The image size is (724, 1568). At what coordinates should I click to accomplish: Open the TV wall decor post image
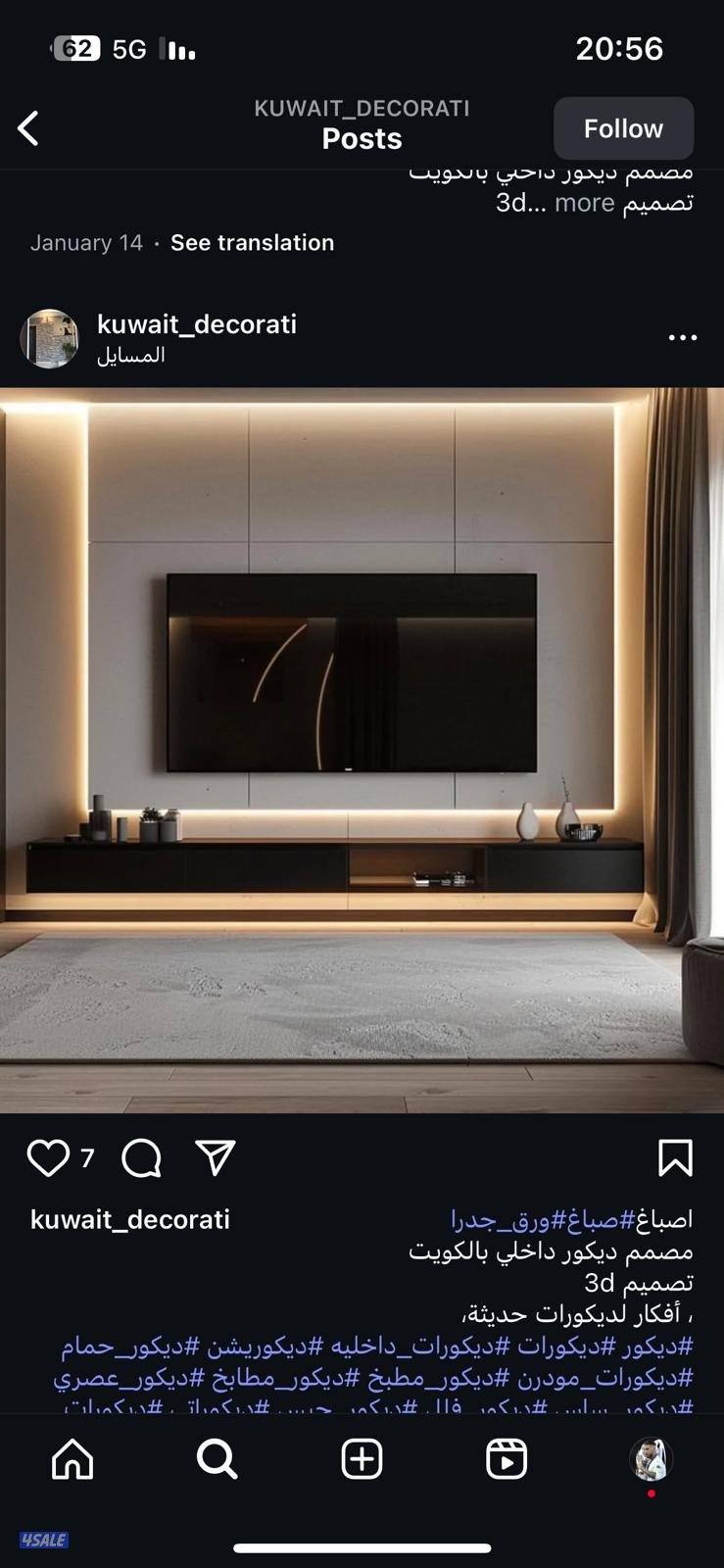coord(362,750)
